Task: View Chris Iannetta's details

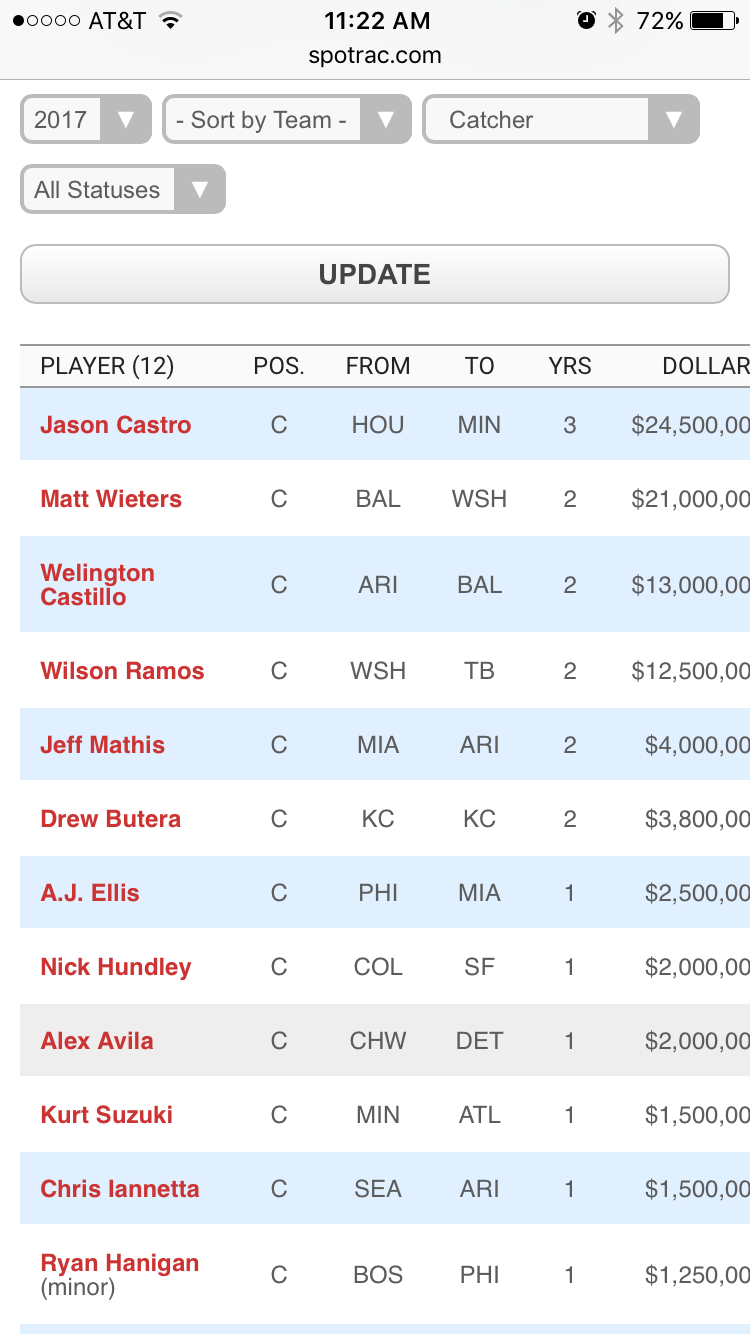Action: click(120, 1189)
